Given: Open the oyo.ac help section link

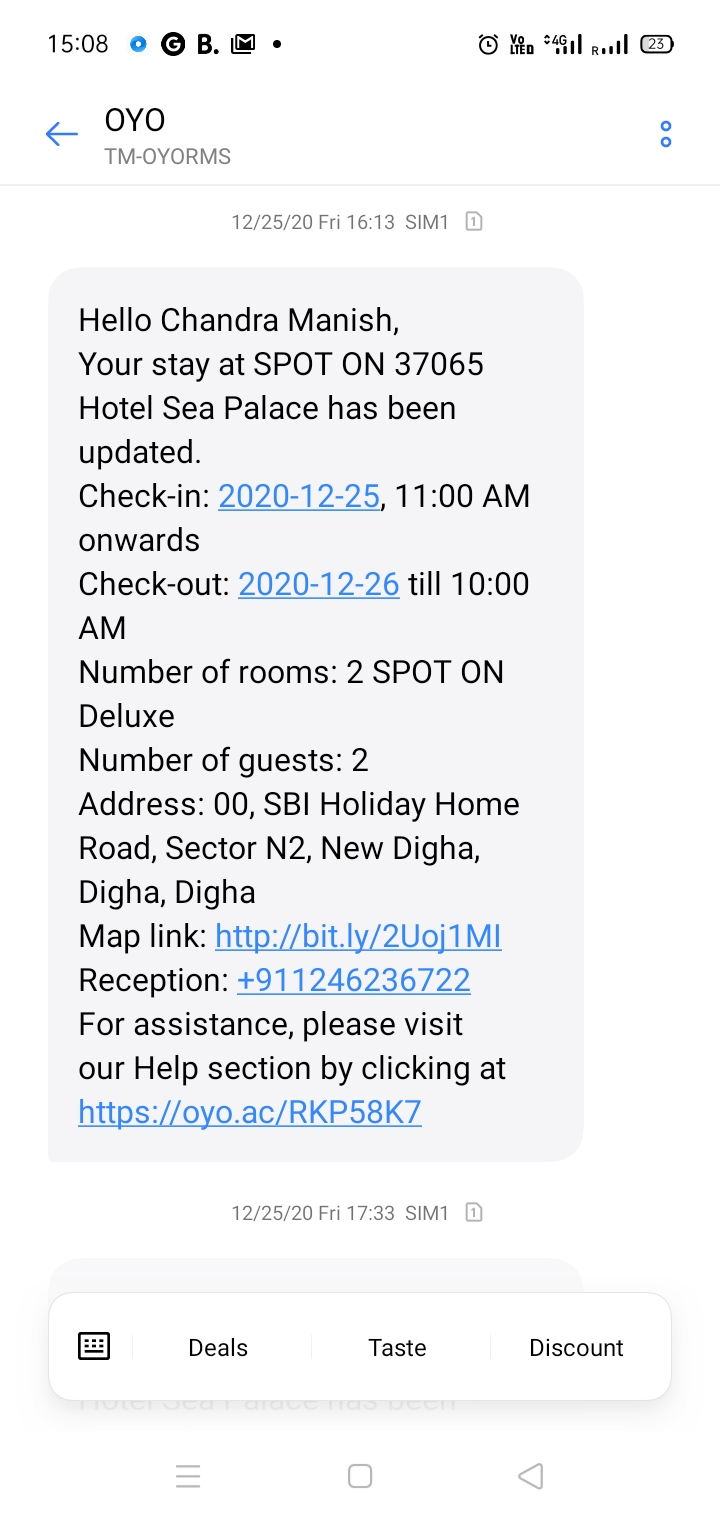Looking at the screenshot, I should click(250, 1112).
